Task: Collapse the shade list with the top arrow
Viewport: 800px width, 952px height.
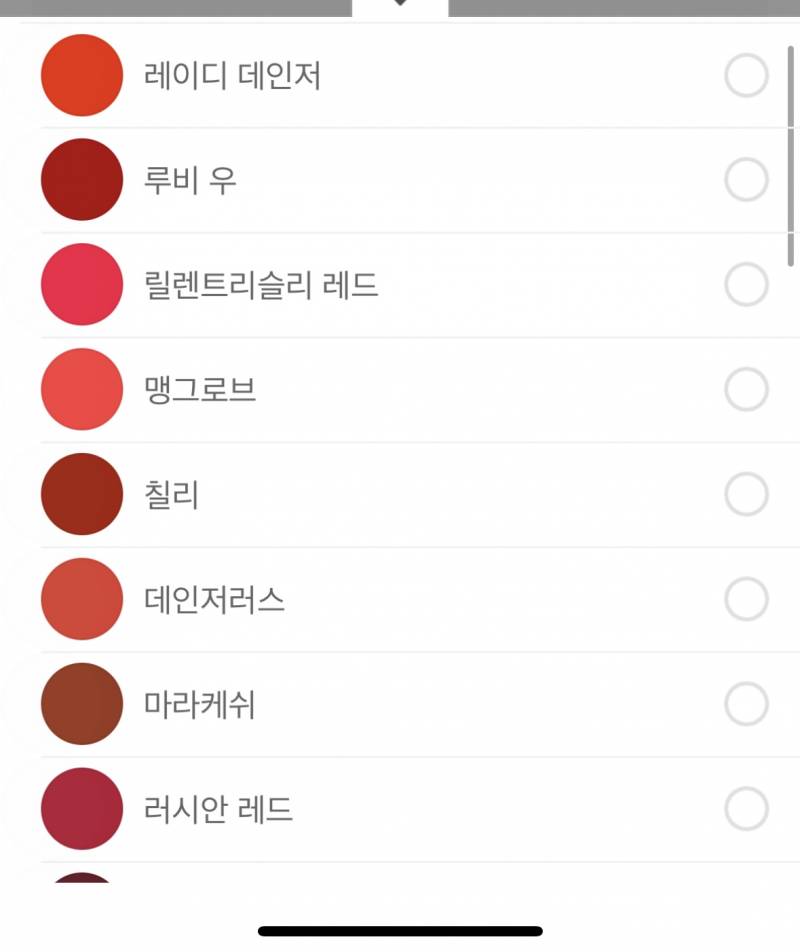Action: coord(400,5)
